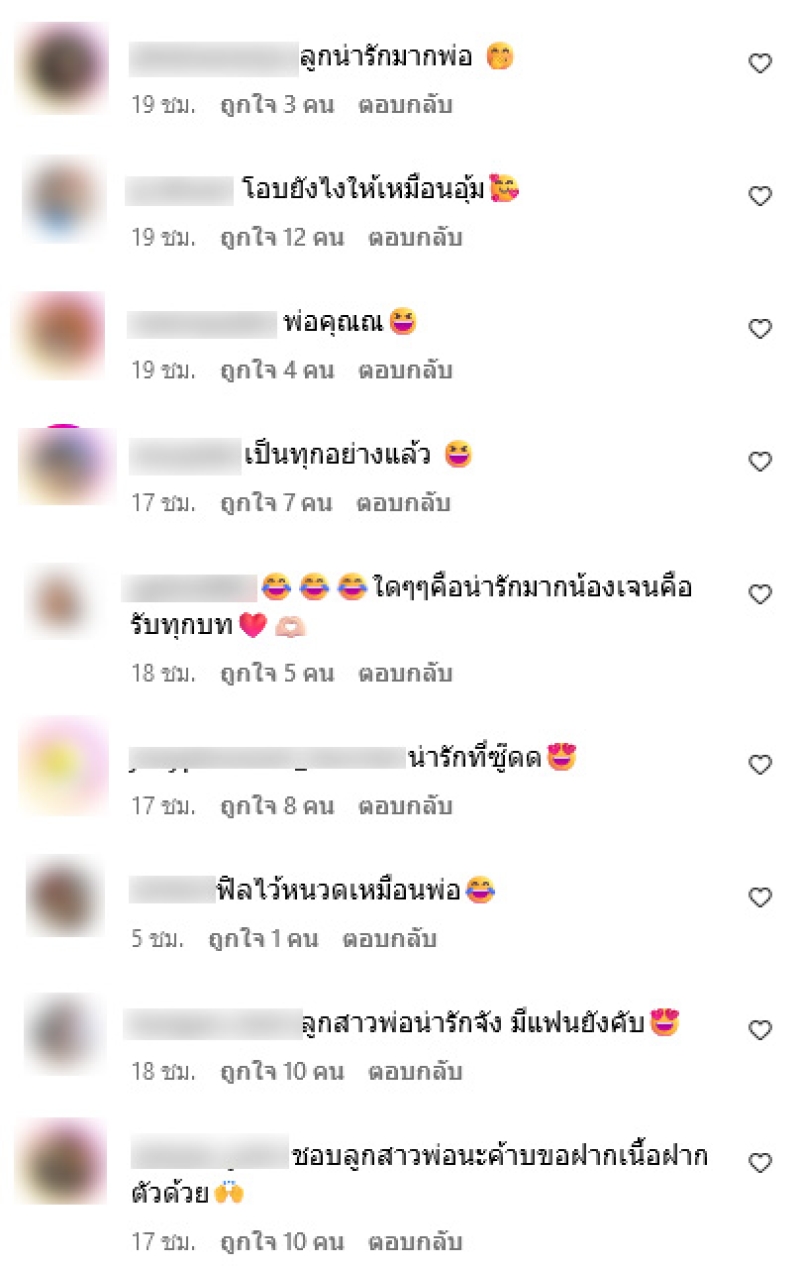Viewport: 800px width, 1266px height.
Task: Like the comment "โอบยังไงให้เหมือนอุ้ม"
Action: click(760, 197)
